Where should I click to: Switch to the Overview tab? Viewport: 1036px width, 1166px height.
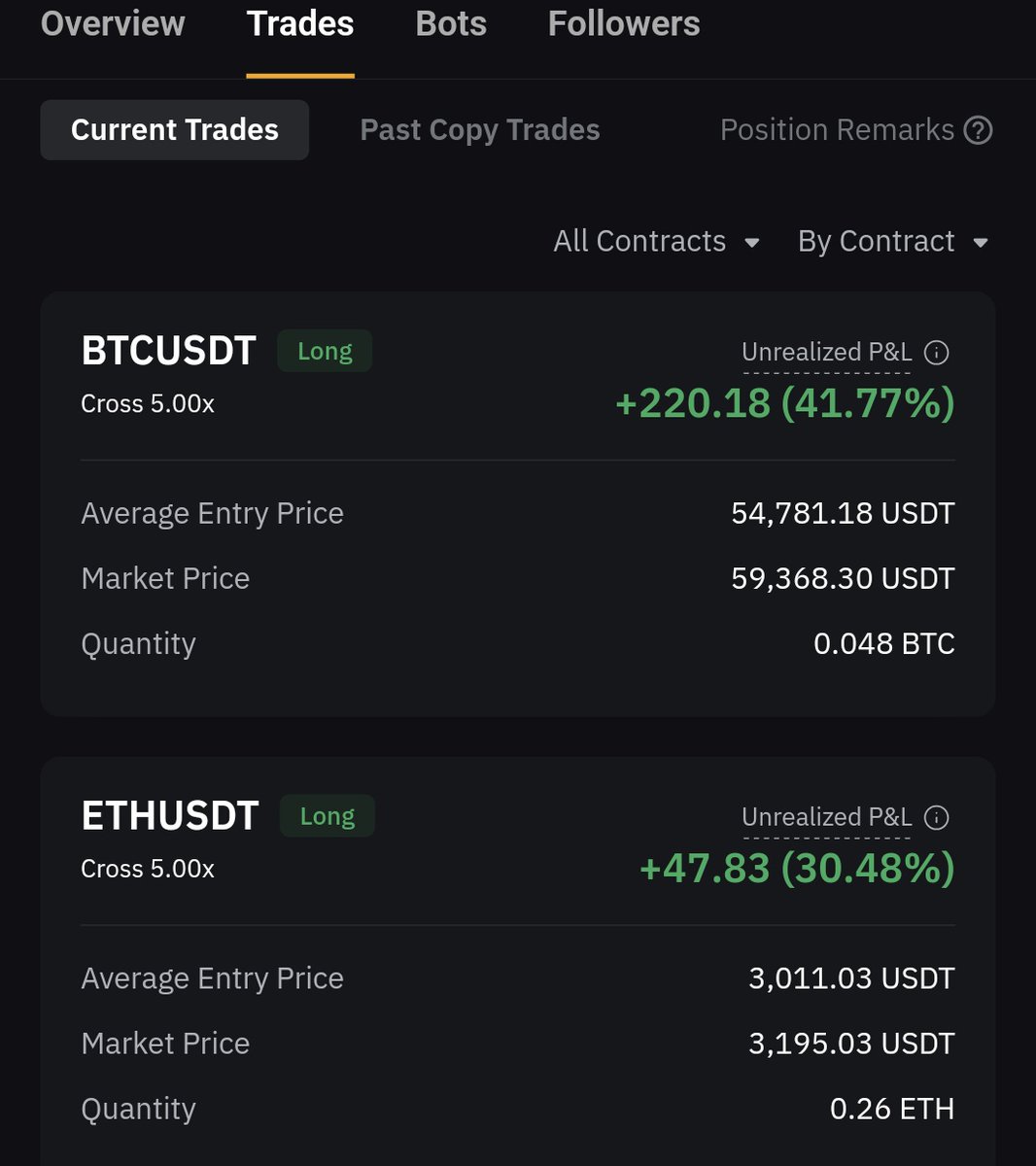pos(113,24)
